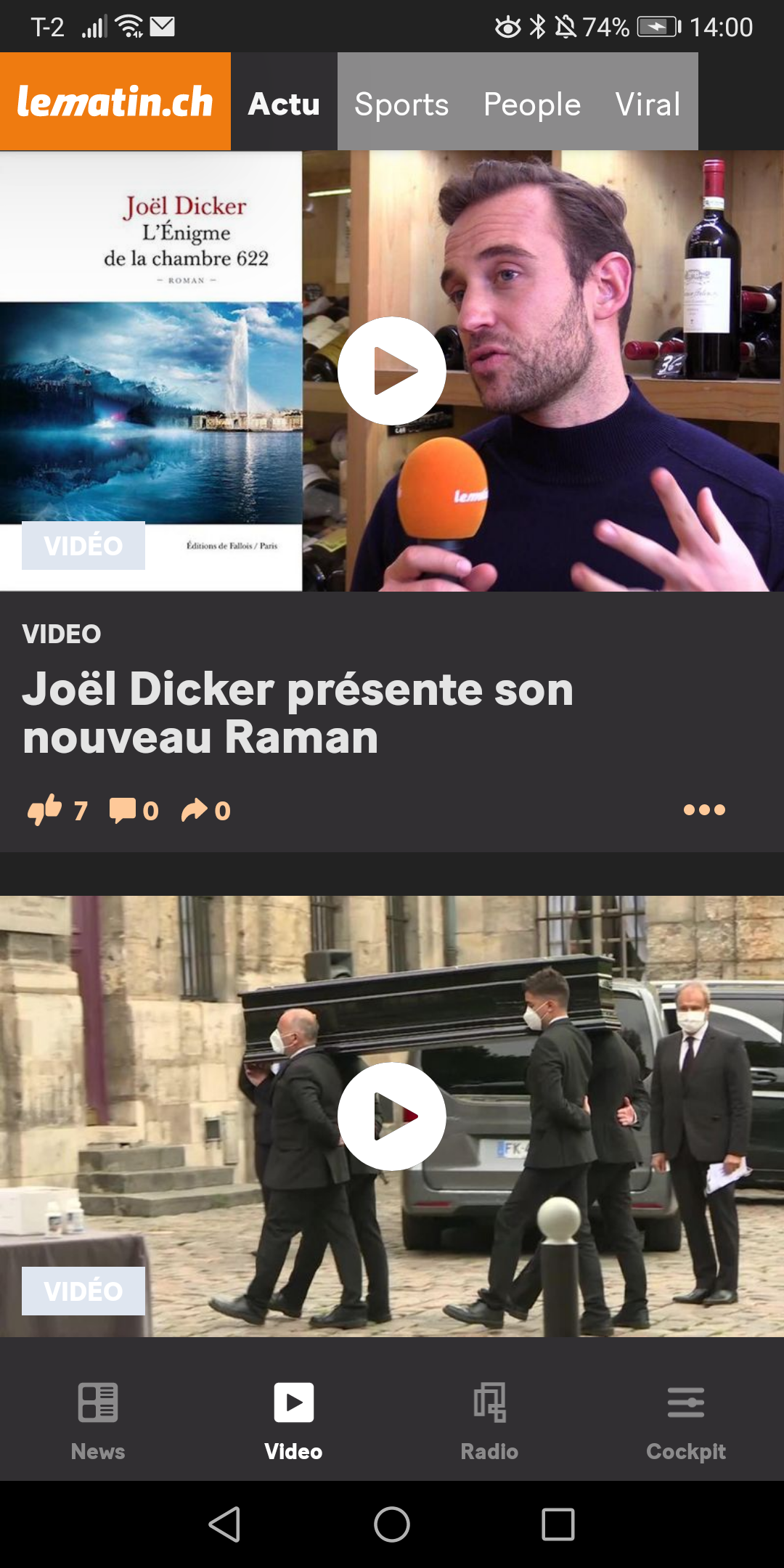The width and height of the screenshot is (784, 1568).
Task: Open the Joël Dicker présente son nouveau Raman article
Action: point(298,712)
